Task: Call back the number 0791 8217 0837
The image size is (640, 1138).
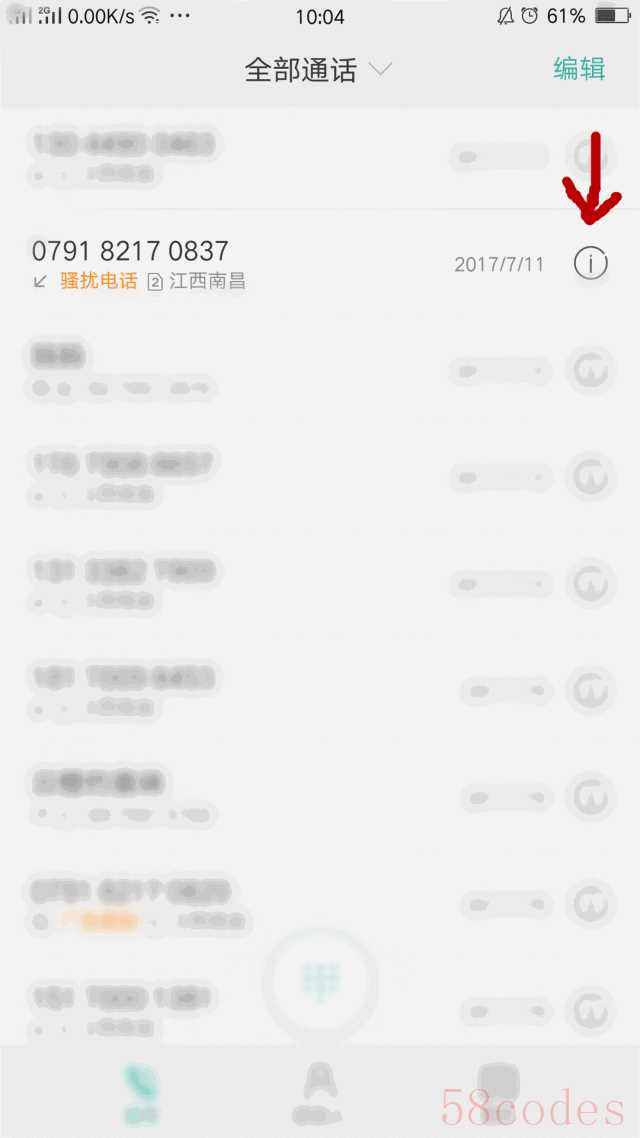Action: tap(240, 263)
